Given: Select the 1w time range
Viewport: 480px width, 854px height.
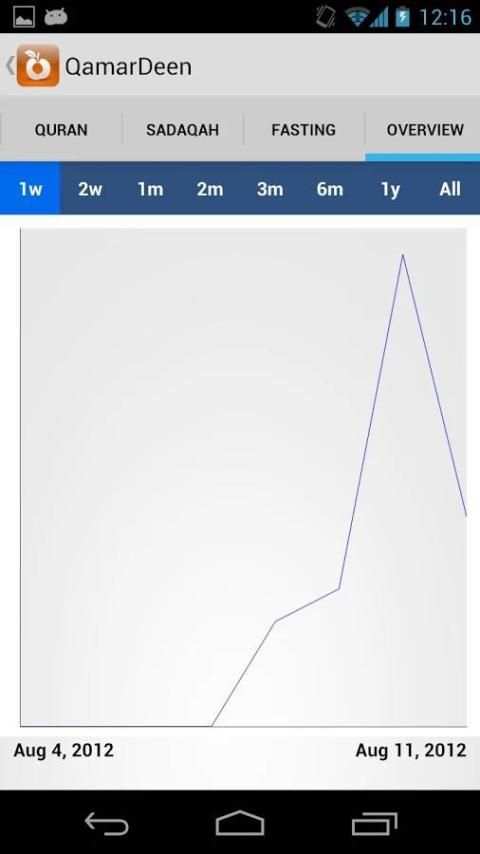Looking at the screenshot, I should coord(30,189).
